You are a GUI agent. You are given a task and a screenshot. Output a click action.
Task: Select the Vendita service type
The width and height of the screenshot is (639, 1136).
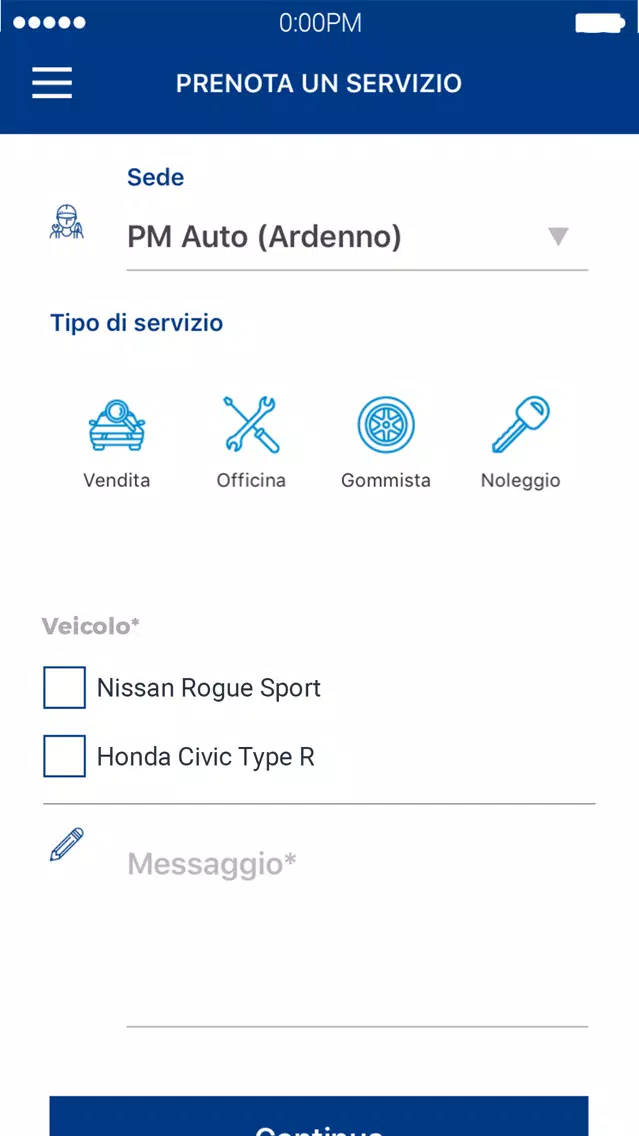pos(117,443)
